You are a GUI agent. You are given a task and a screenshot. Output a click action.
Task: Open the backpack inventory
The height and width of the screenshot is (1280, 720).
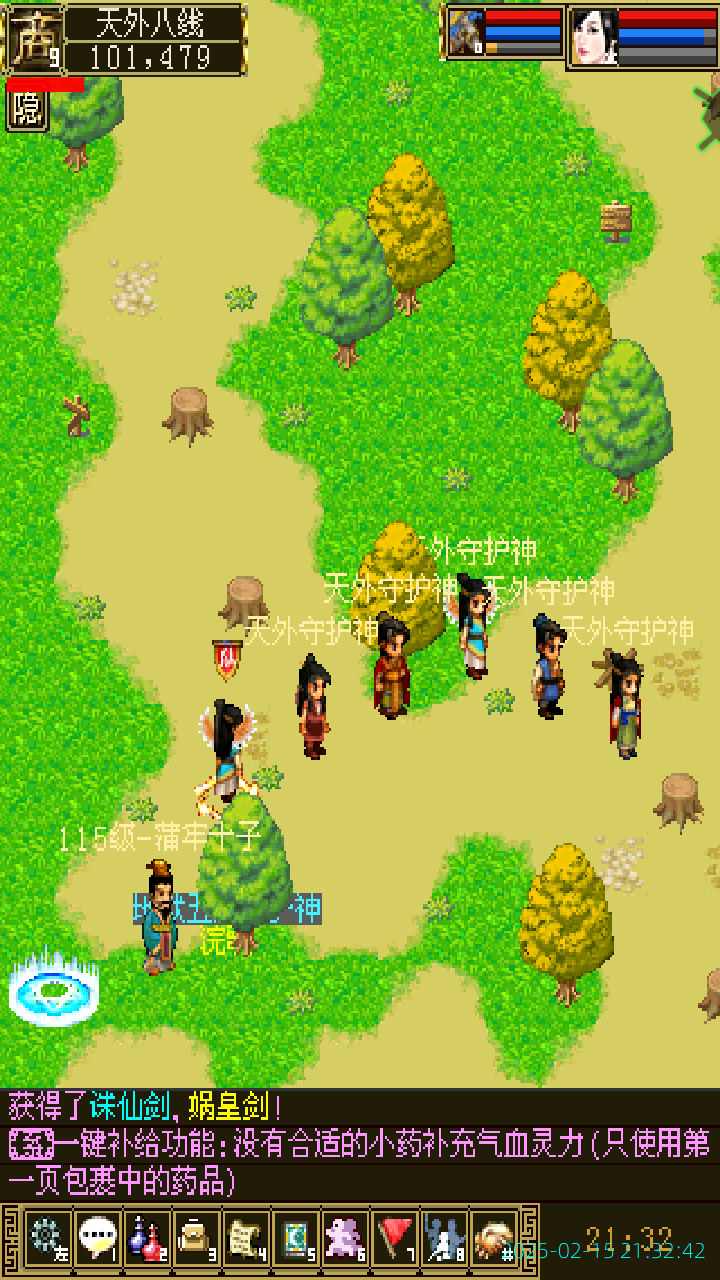click(x=197, y=1238)
